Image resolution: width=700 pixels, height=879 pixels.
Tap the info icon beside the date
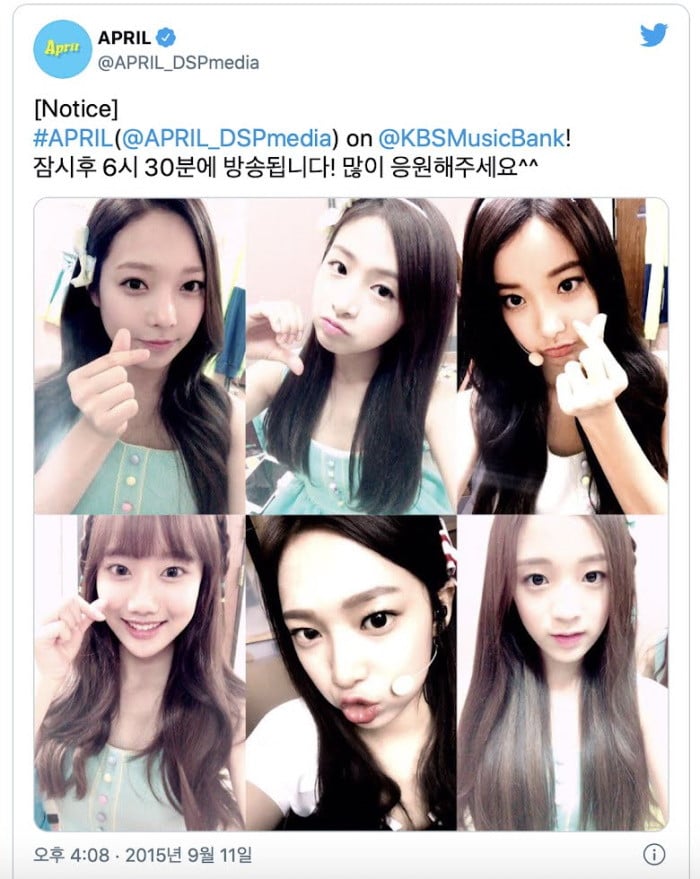(x=653, y=855)
